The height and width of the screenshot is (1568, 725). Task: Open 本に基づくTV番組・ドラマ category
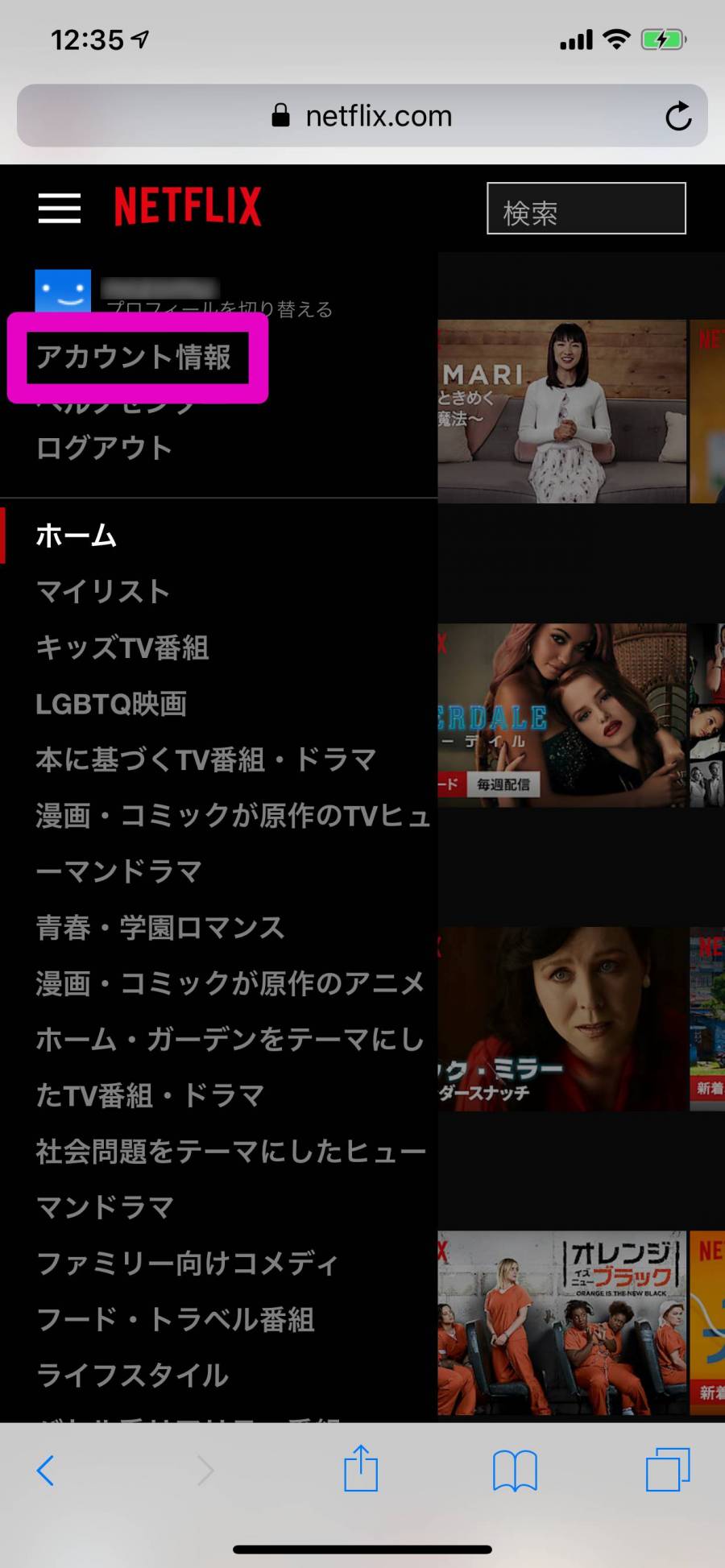[x=205, y=759]
